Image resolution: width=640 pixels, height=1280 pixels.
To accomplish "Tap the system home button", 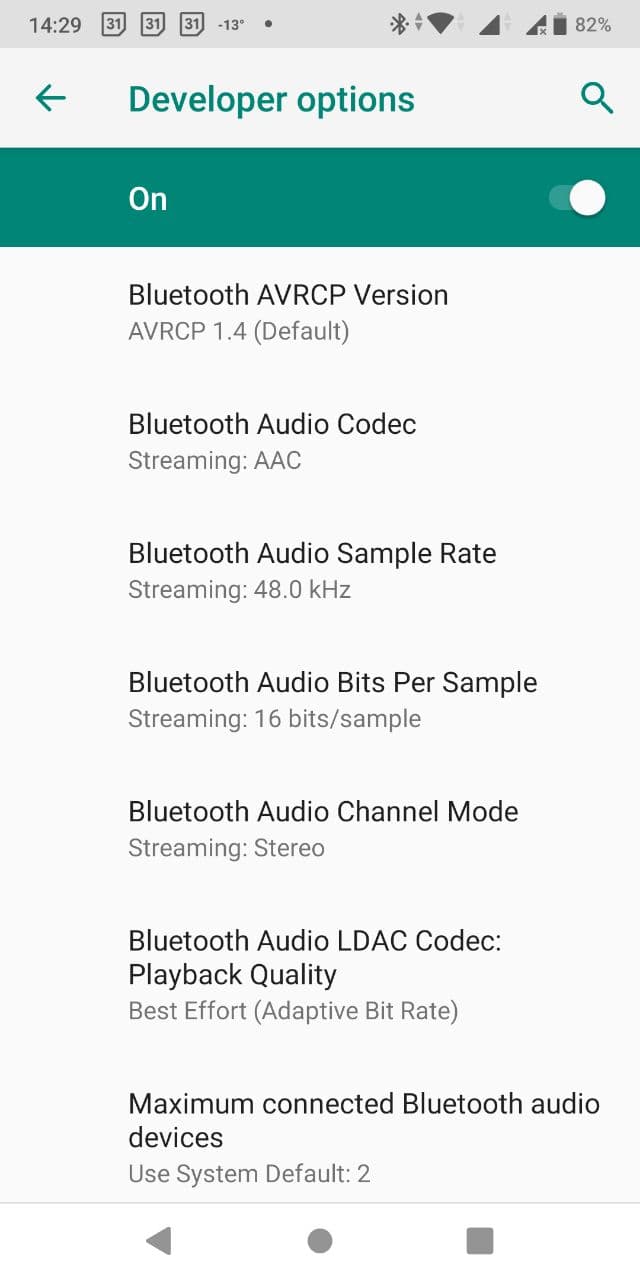I will [320, 1241].
